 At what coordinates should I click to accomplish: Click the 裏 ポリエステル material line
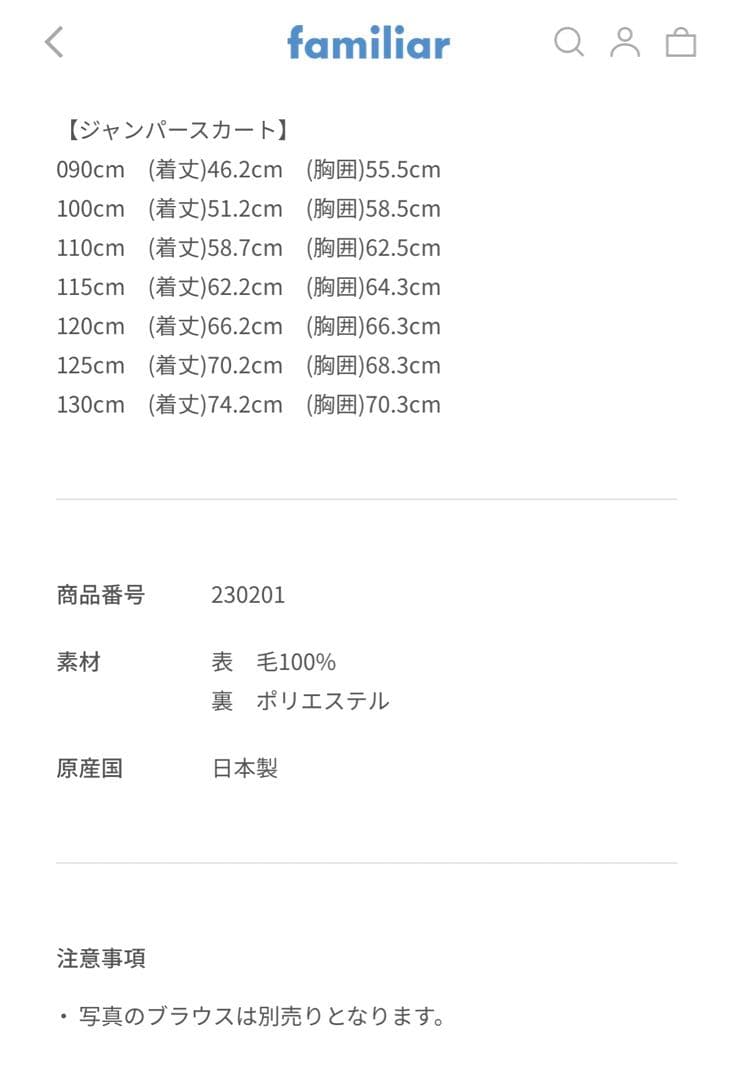coord(302,700)
